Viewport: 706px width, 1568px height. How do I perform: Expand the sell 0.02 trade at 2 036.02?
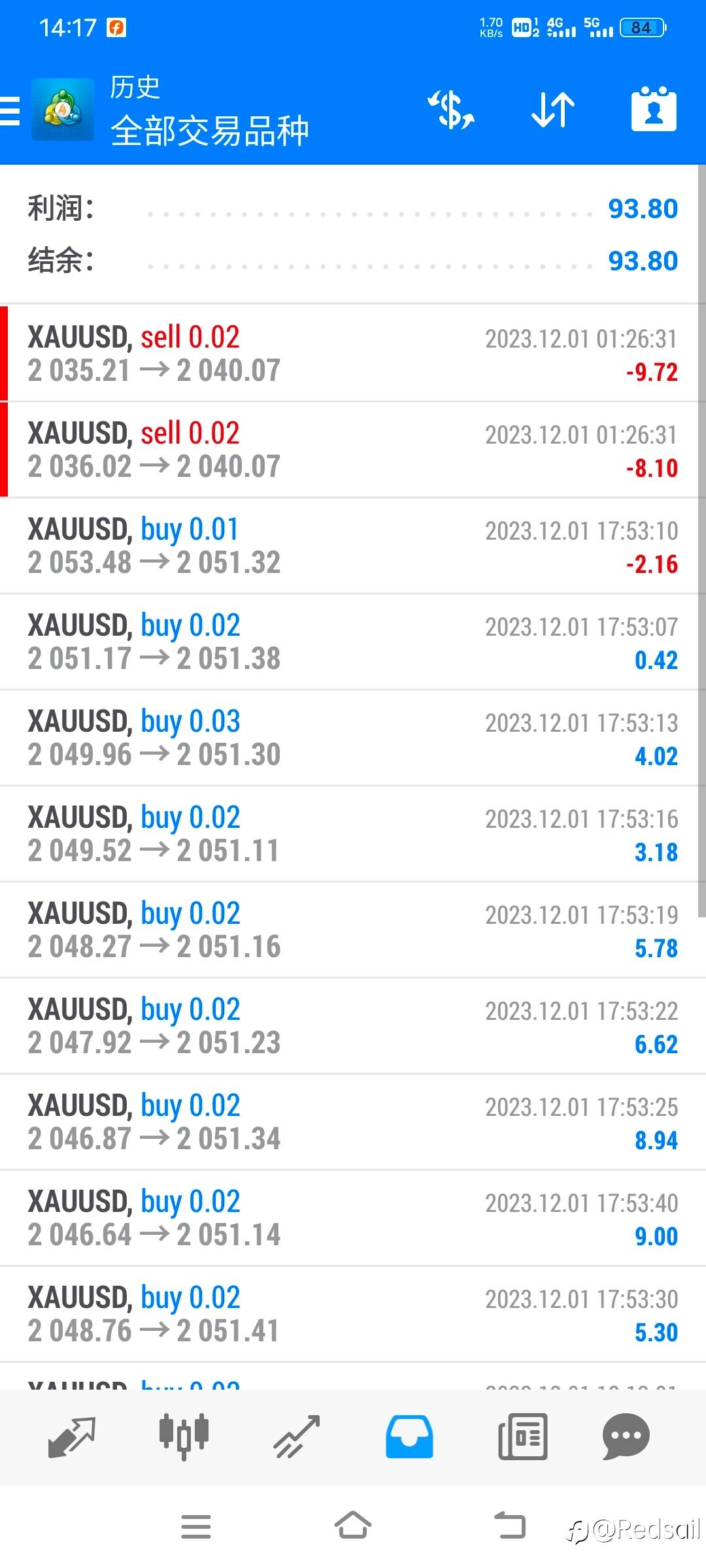(x=353, y=449)
